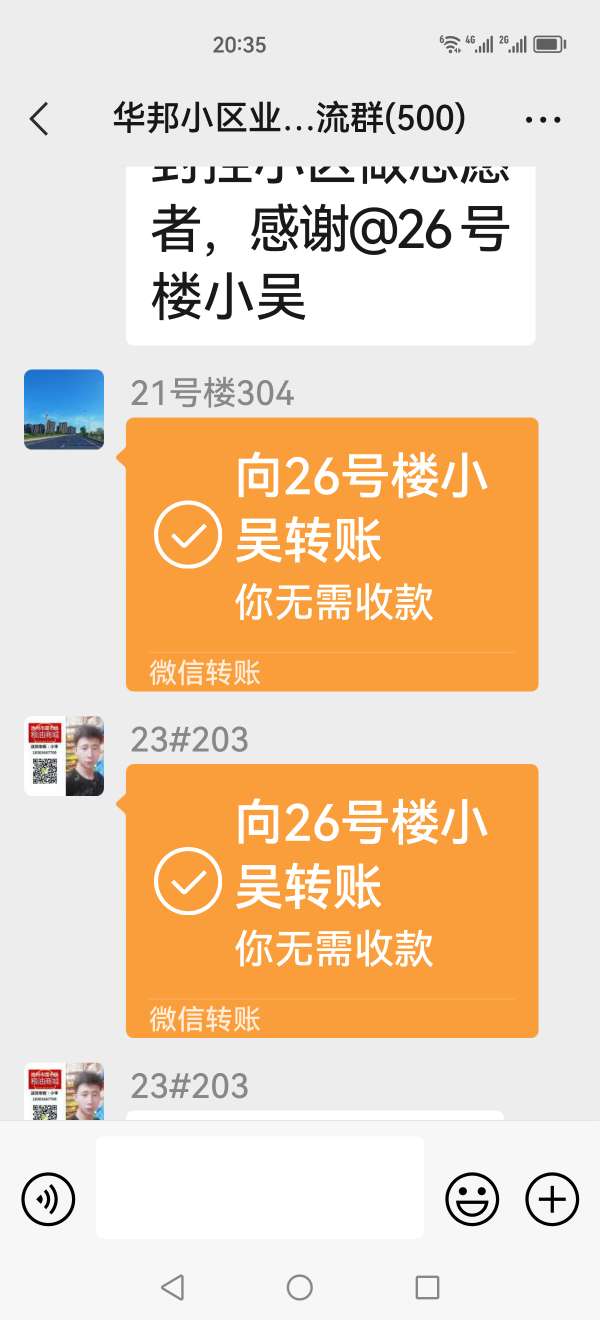600x1320 pixels.
Task: Tap the message text field
Action: (x=260, y=1188)
